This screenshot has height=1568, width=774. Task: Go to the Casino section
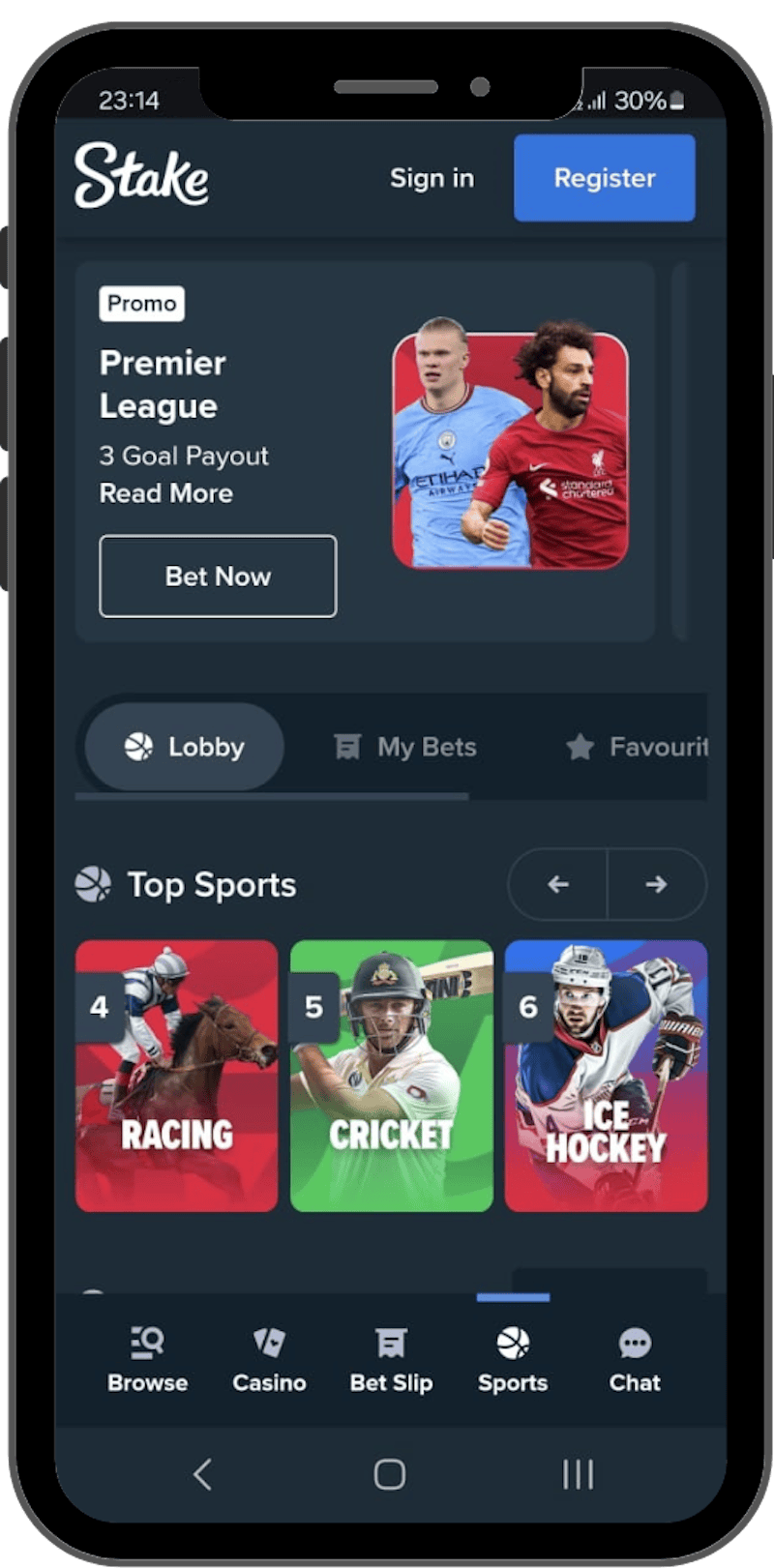[269, 1360]
